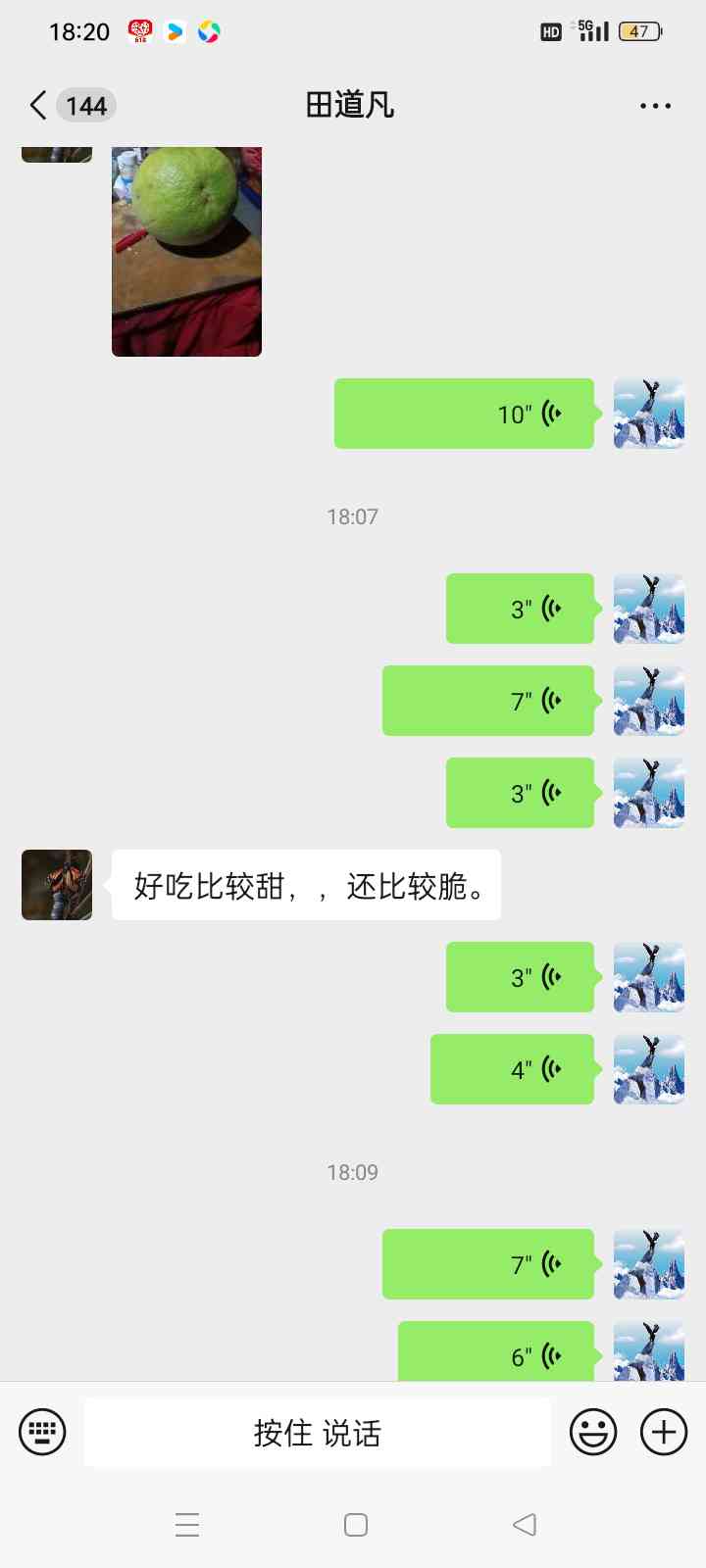Open 田道凡's profile avatar

pyautogui.click(x=57, y=885)
